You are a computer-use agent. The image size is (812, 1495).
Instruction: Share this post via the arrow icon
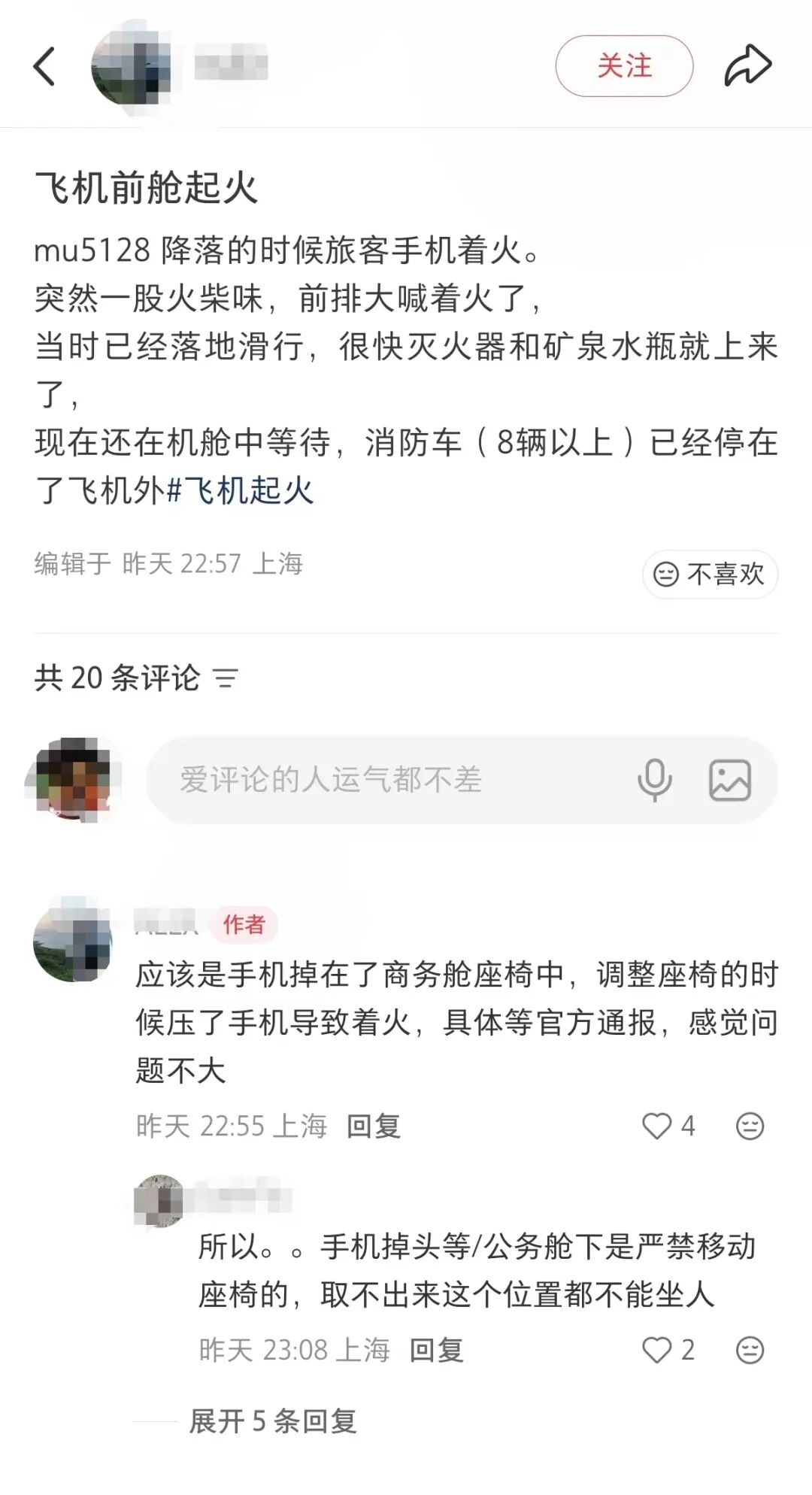click(x=747, y=66)
